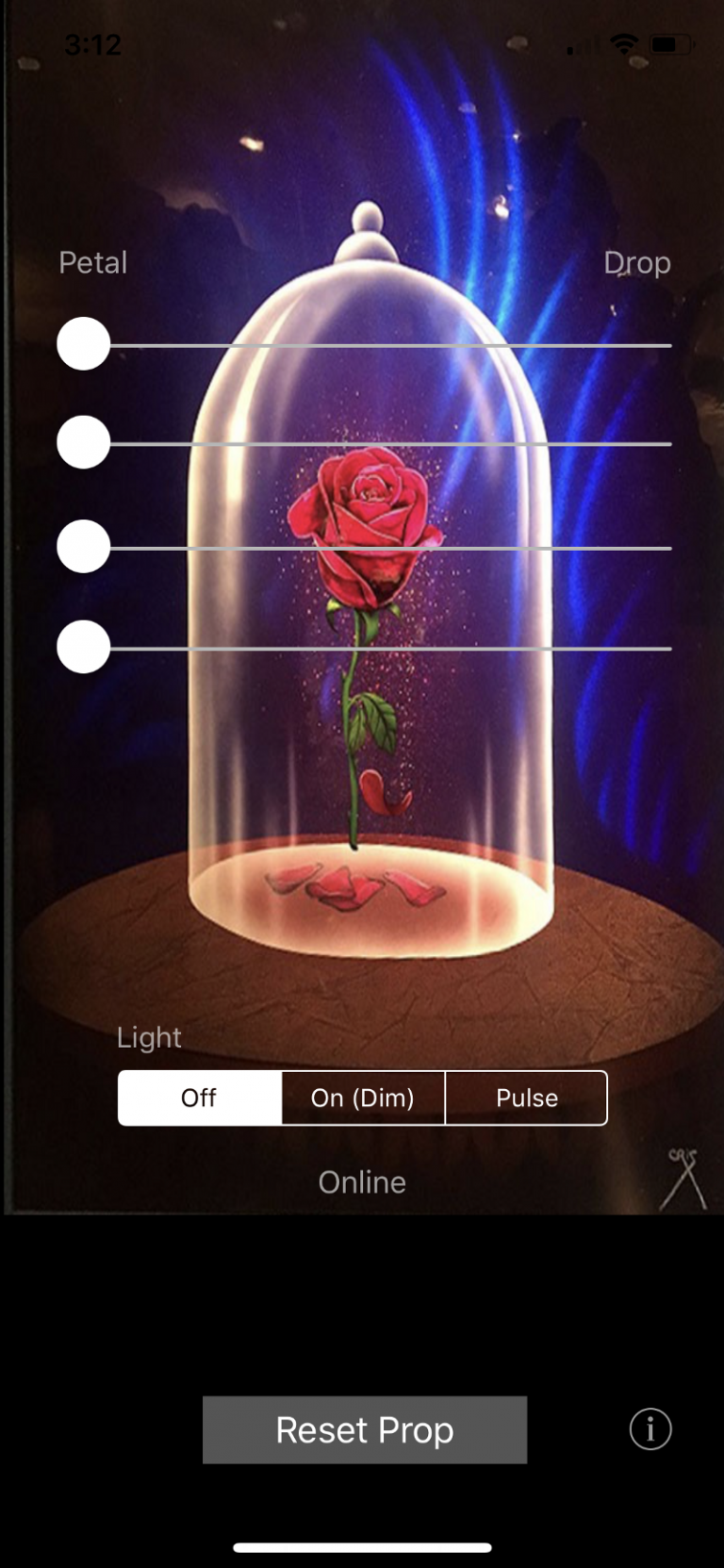The image size is (724, 1568).
Task: Switch light to On (Dim)
Action: point(363,1098)
